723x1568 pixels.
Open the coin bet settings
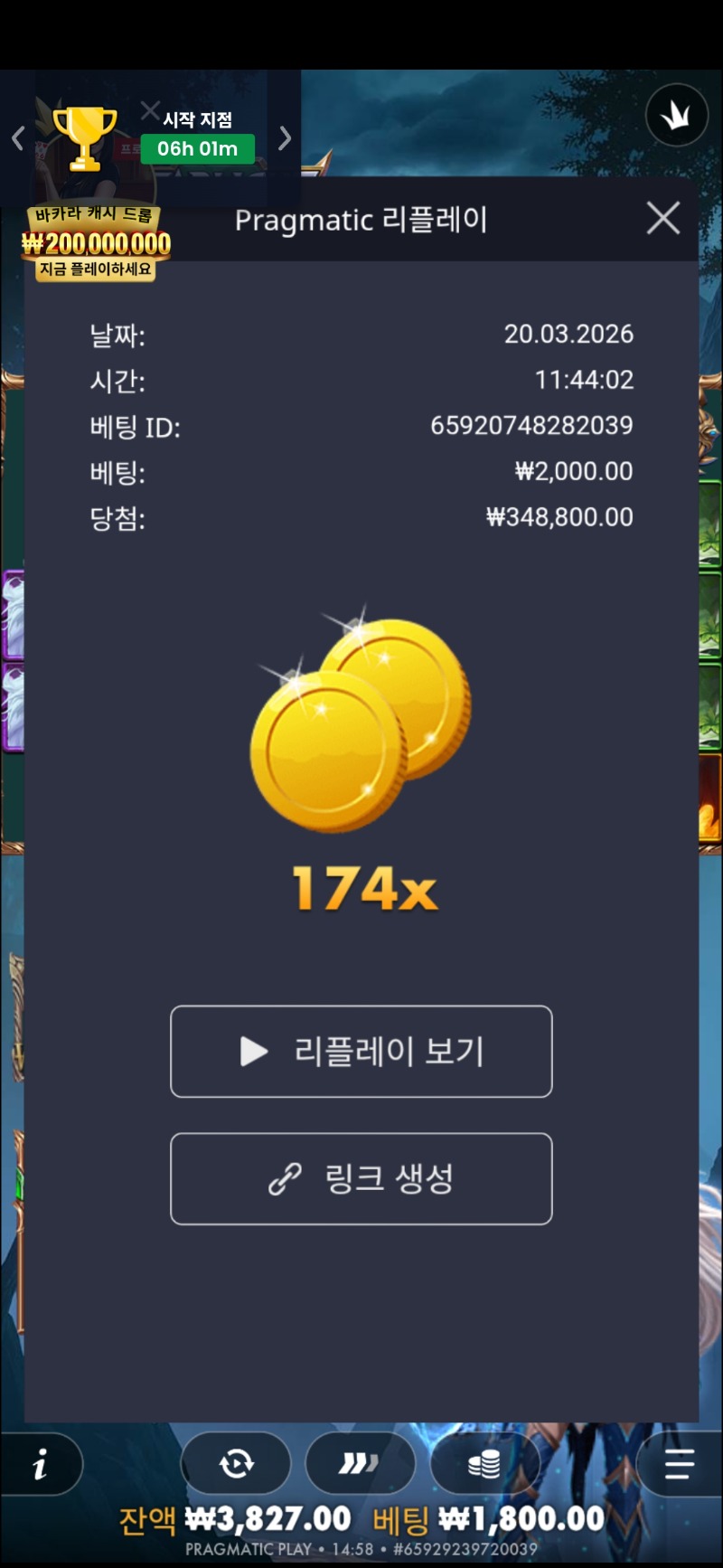[x=484, y=1463]
